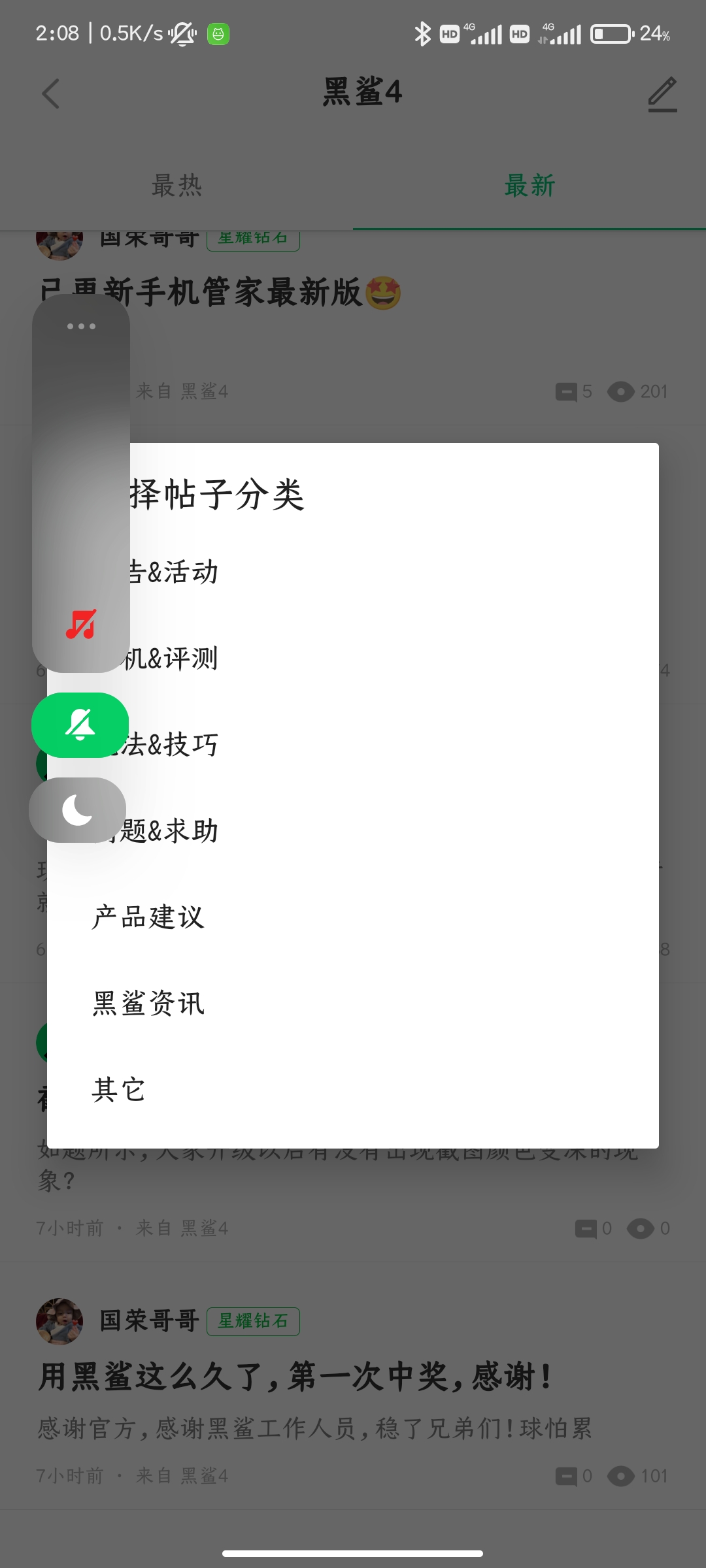Image resolution: width=706 pixels, height=1568 pixels.
Task: Go back with the top-left arrow
Action: pyautogui.click(x=51, y=93)
